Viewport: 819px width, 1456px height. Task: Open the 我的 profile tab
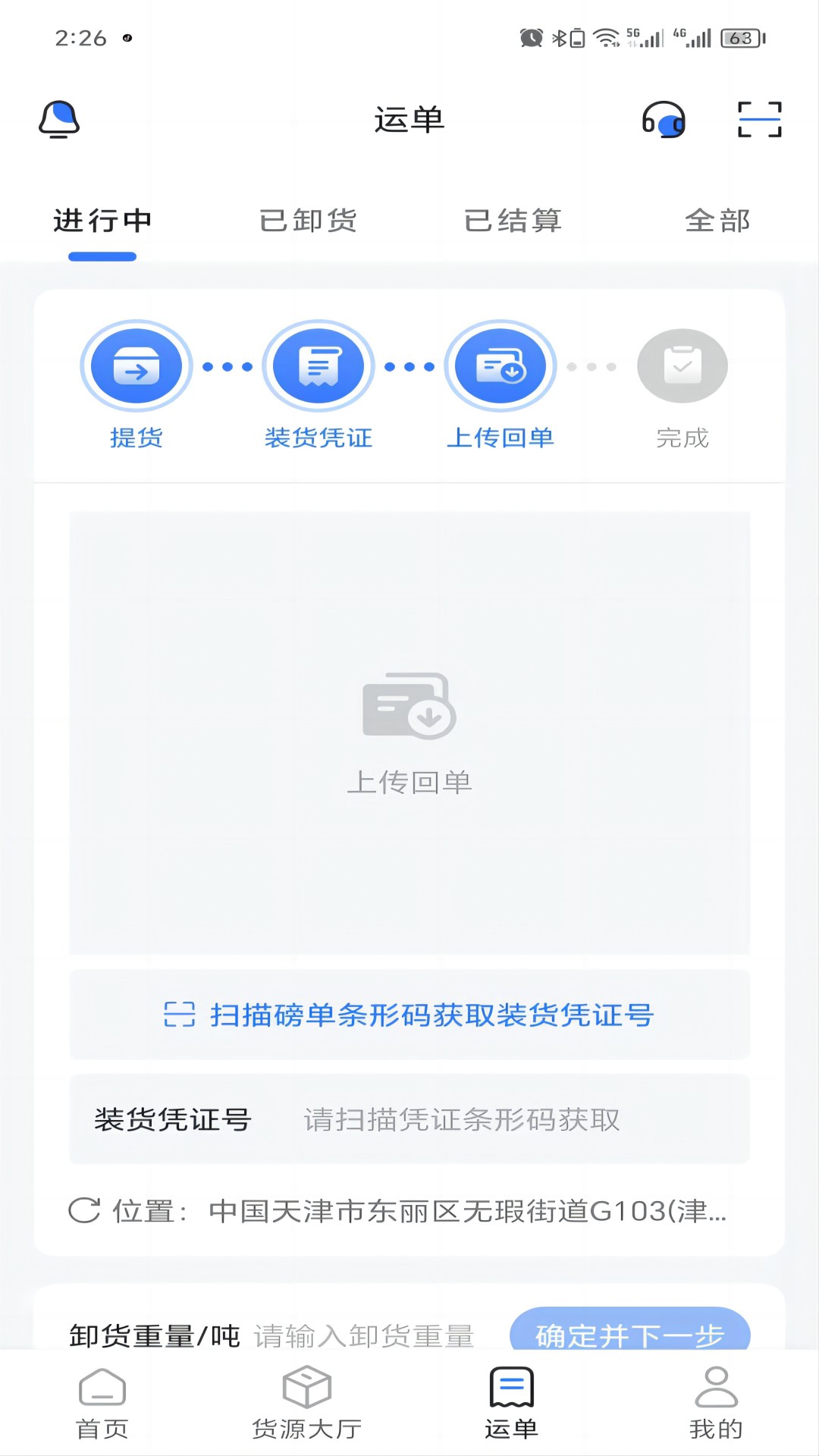(717, 1403)
